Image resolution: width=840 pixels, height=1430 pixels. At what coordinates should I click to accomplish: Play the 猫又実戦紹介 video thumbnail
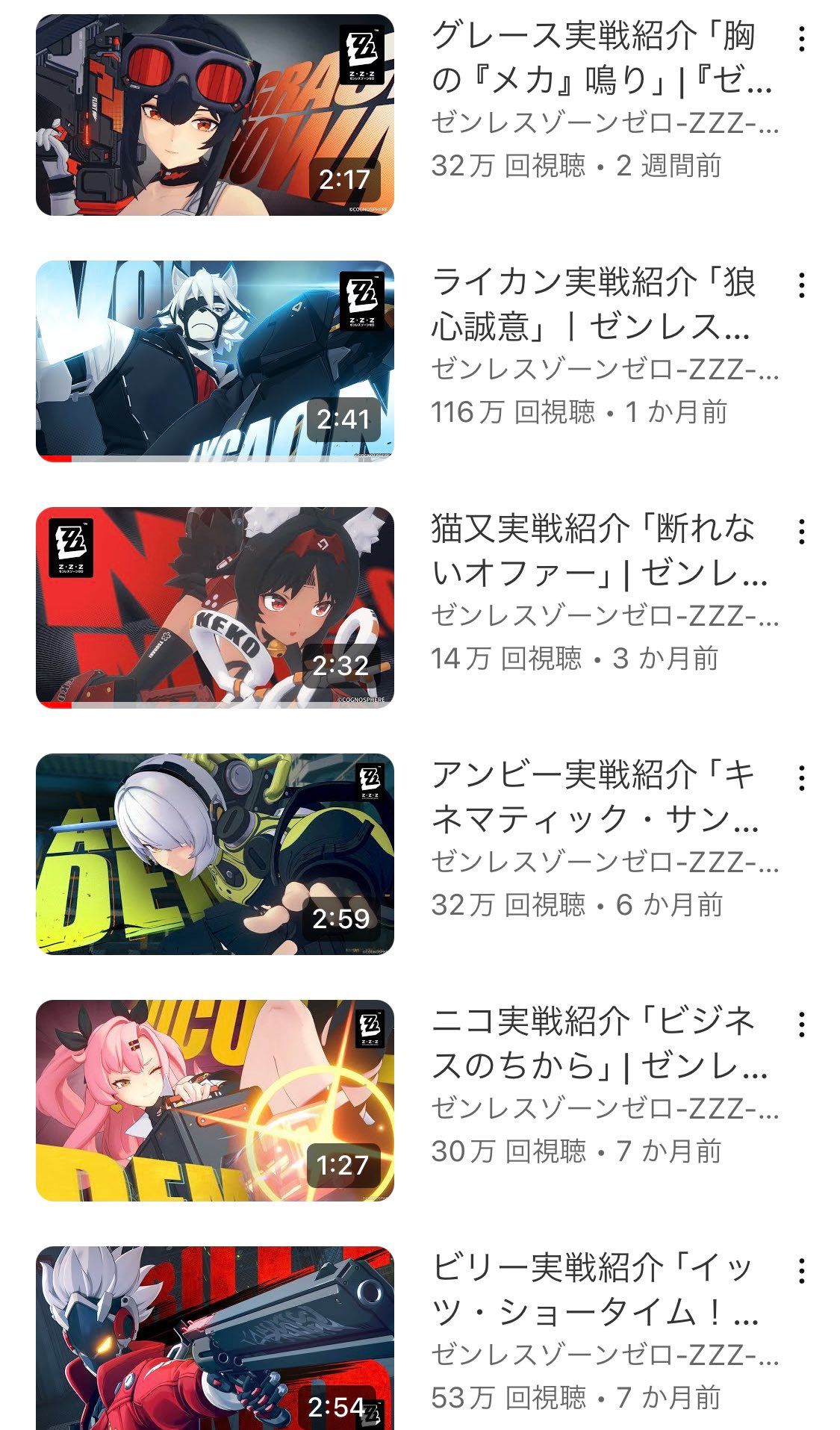pos(214,608)
